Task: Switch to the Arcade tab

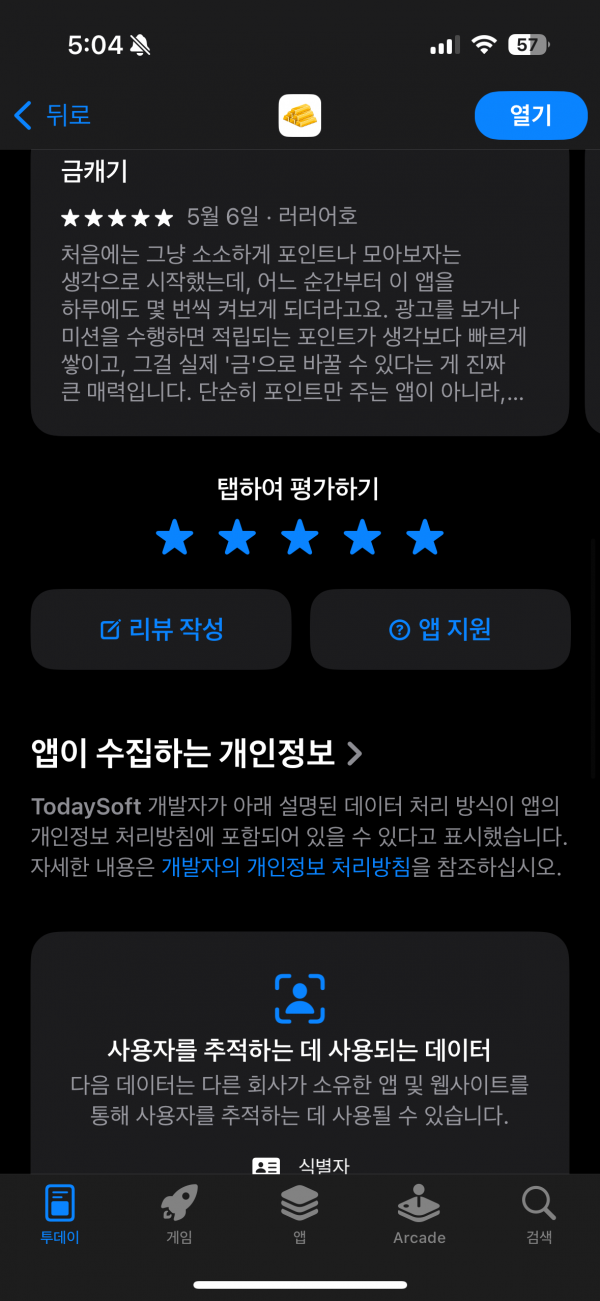Action: (x=419, y=1213)
